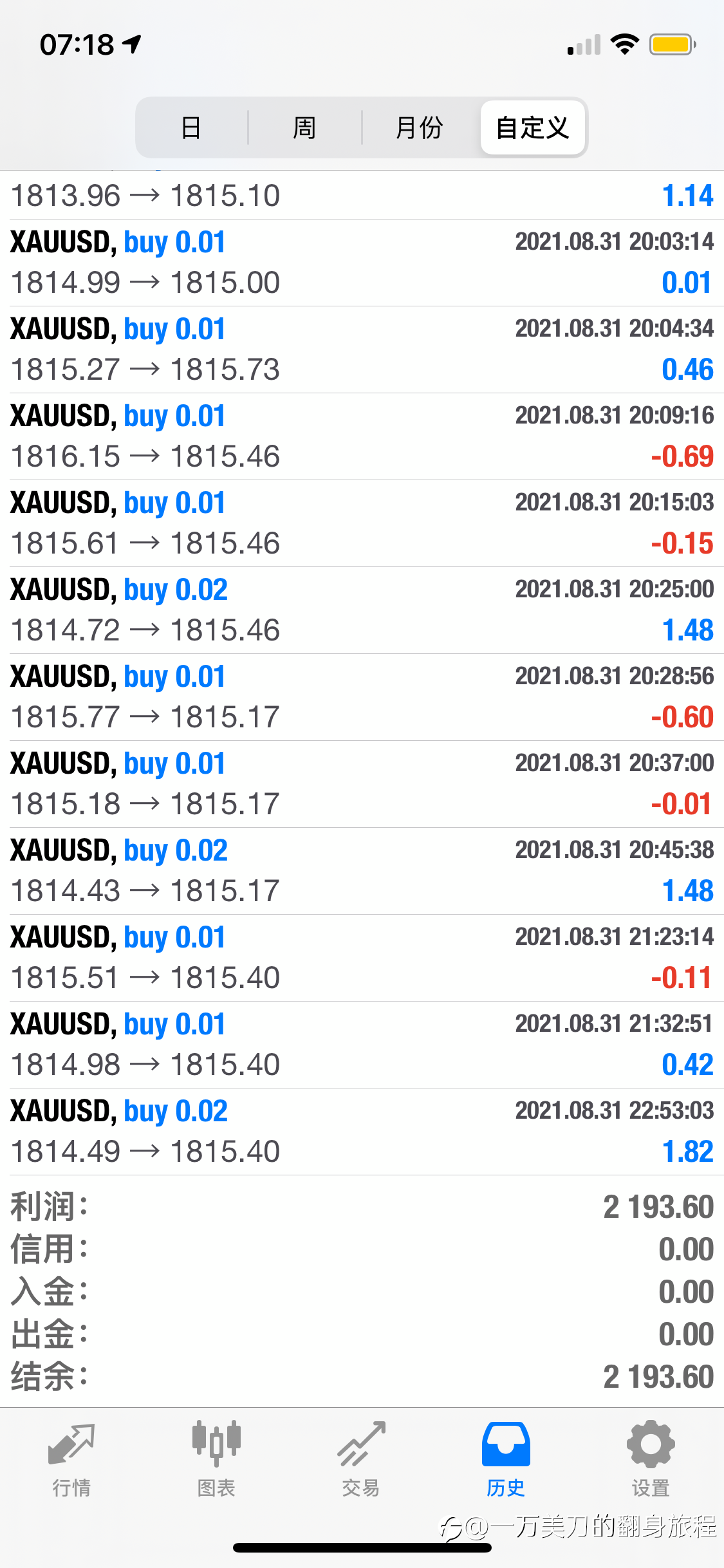This screenshot has height=1568, width=724.
Task: Open the 设置 tab
Action: [651, 1459]
